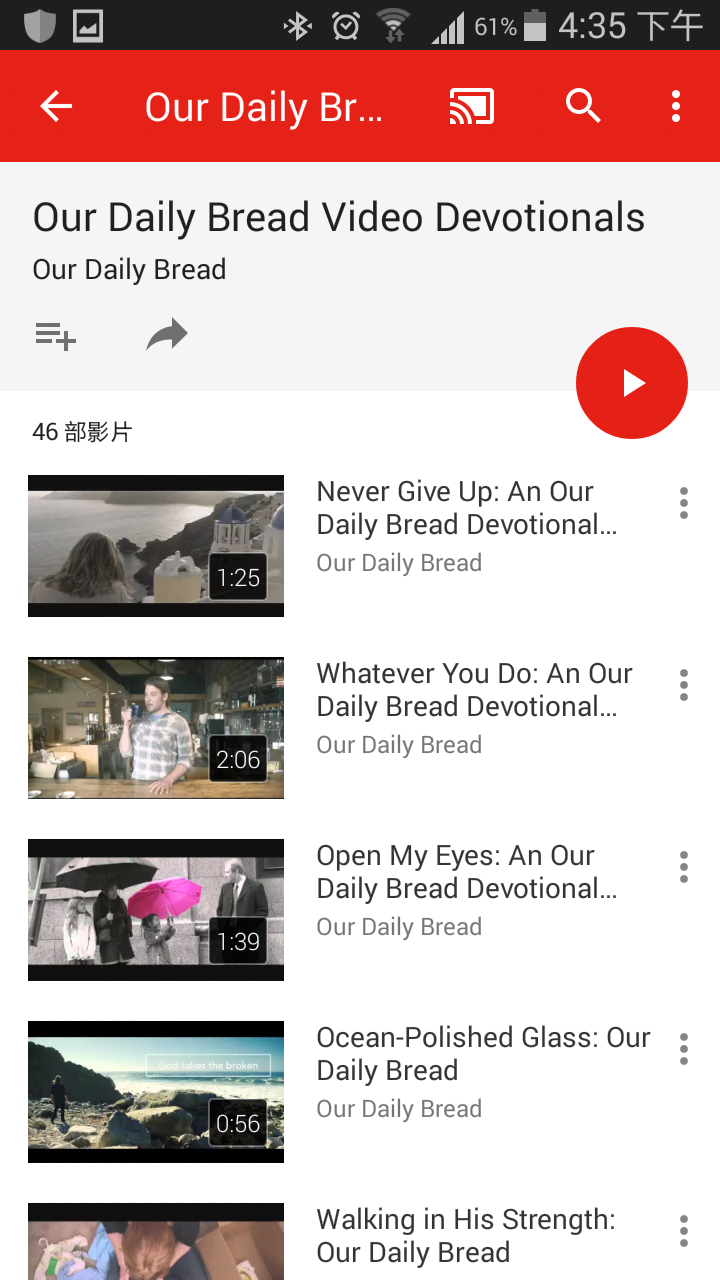Save playlist with the add-to-library icon
720x1280 pixels.
point(56,336)
